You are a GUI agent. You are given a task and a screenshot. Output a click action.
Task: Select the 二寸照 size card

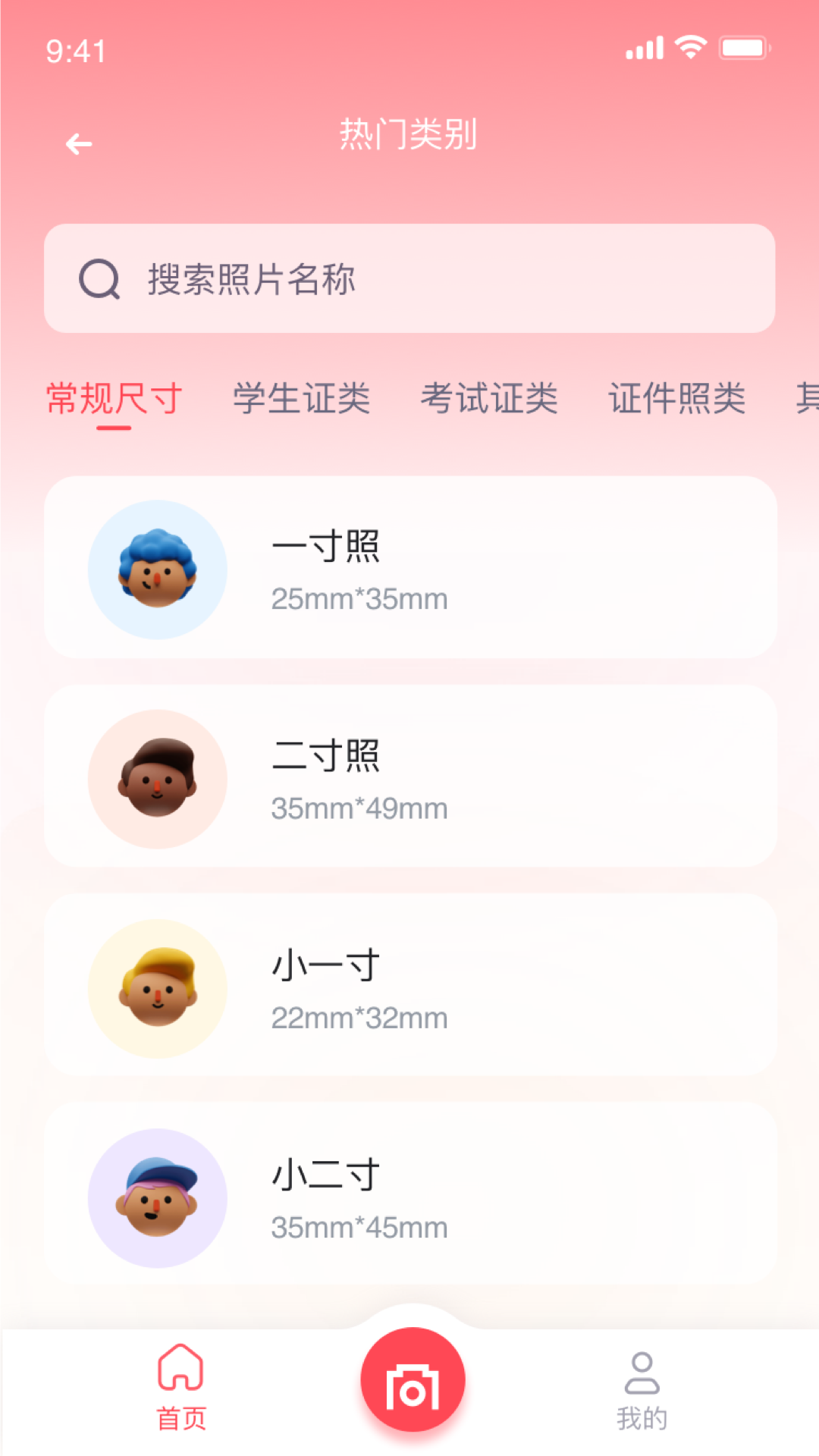click(x=409, y=779)
